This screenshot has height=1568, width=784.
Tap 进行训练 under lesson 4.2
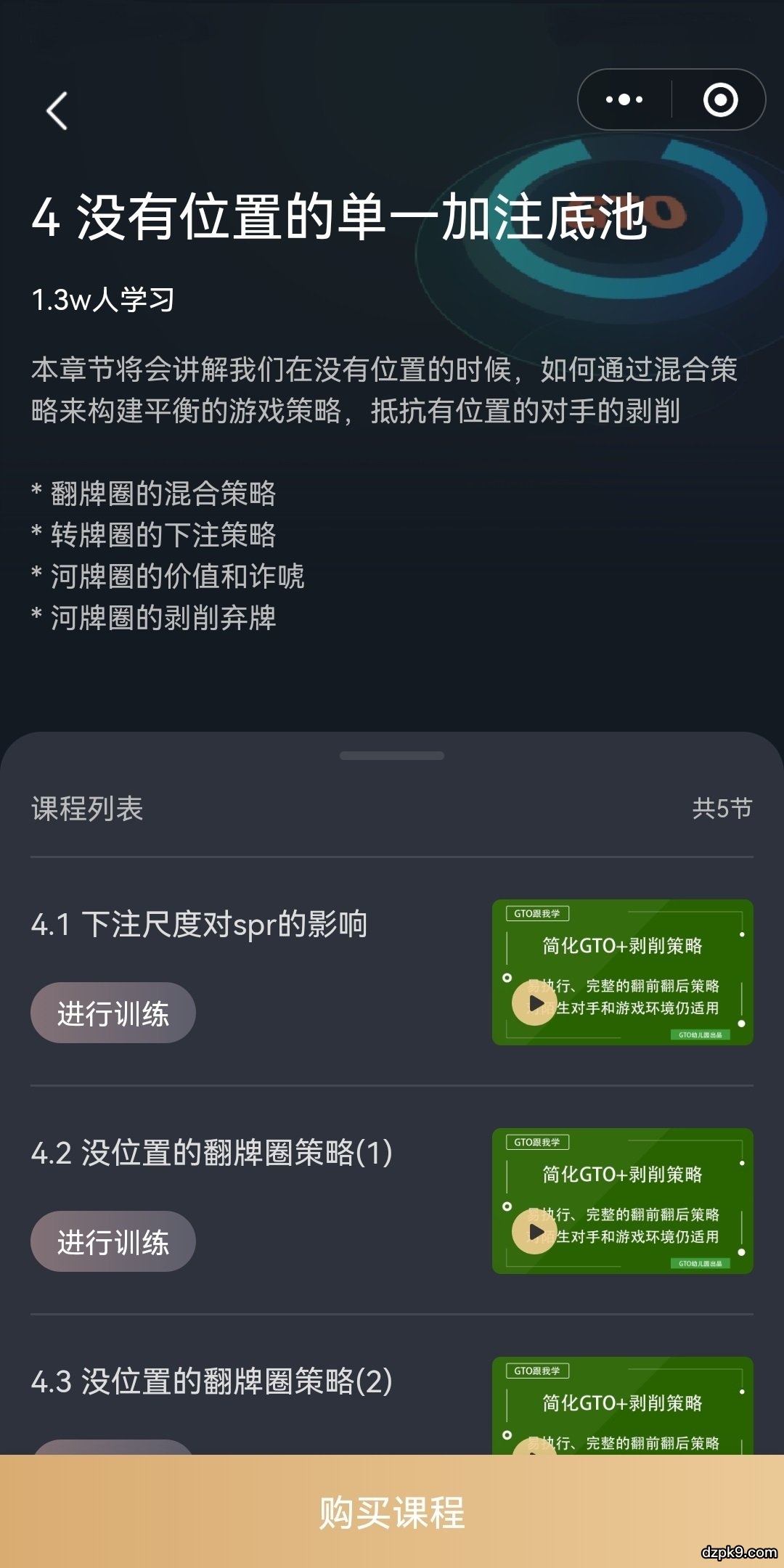click(113, 1241)
